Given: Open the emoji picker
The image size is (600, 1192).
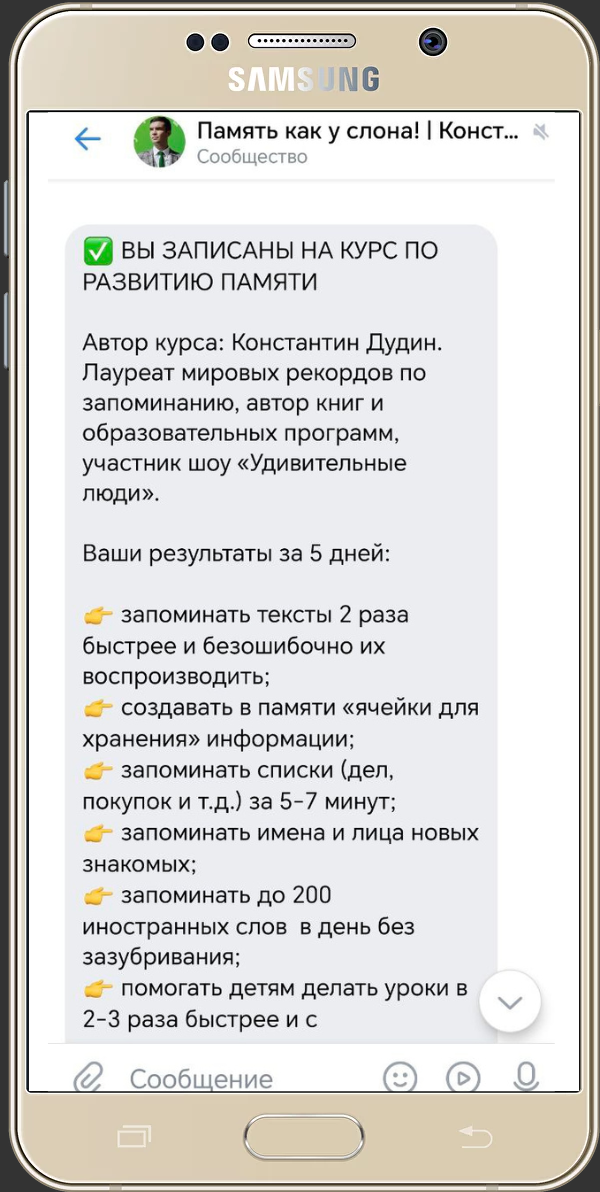Looking at the screenshot, I should [400, 1076].
